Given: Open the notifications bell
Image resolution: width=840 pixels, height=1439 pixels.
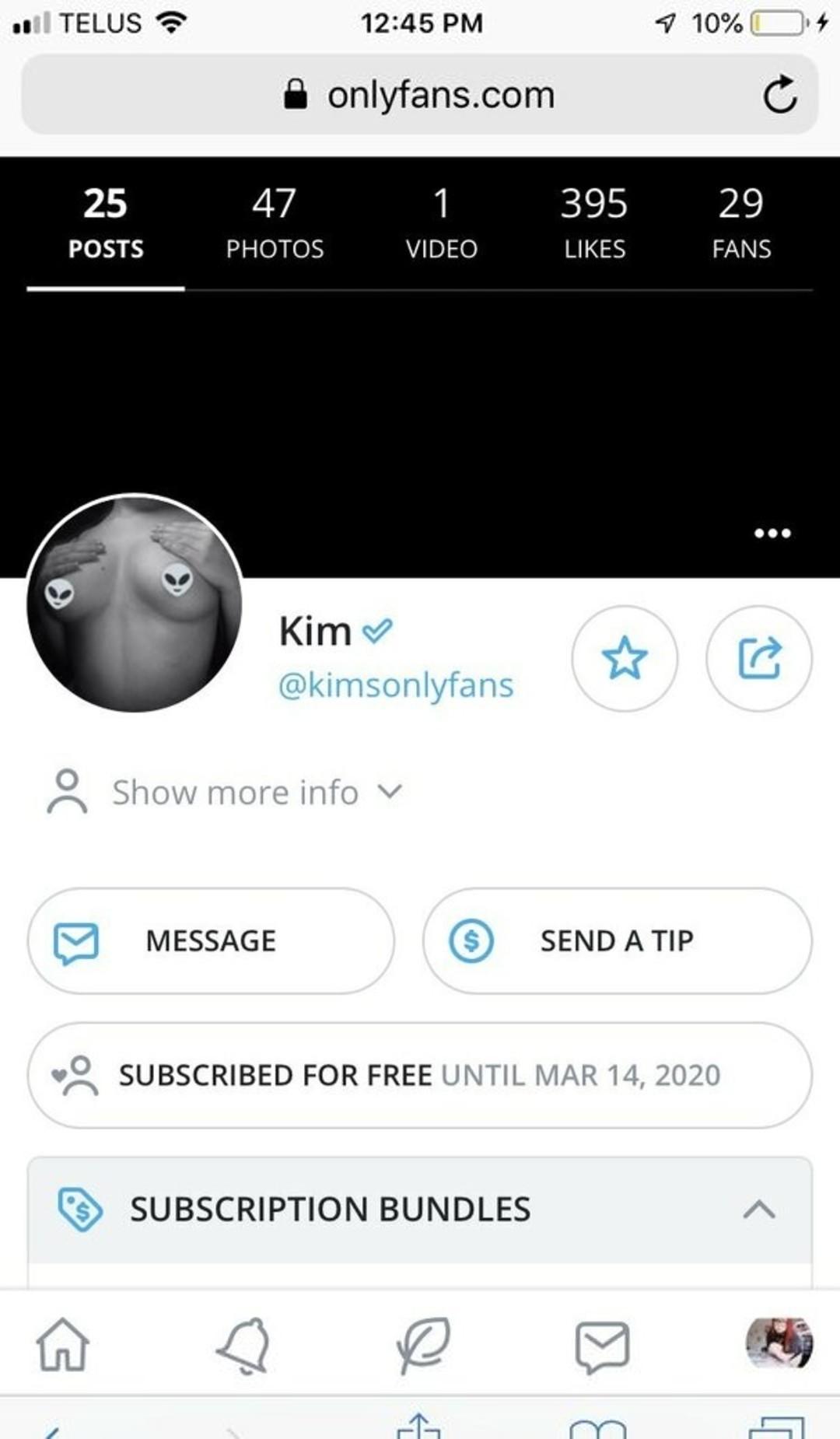Looking at the screenshot, I should [243, 1345].
